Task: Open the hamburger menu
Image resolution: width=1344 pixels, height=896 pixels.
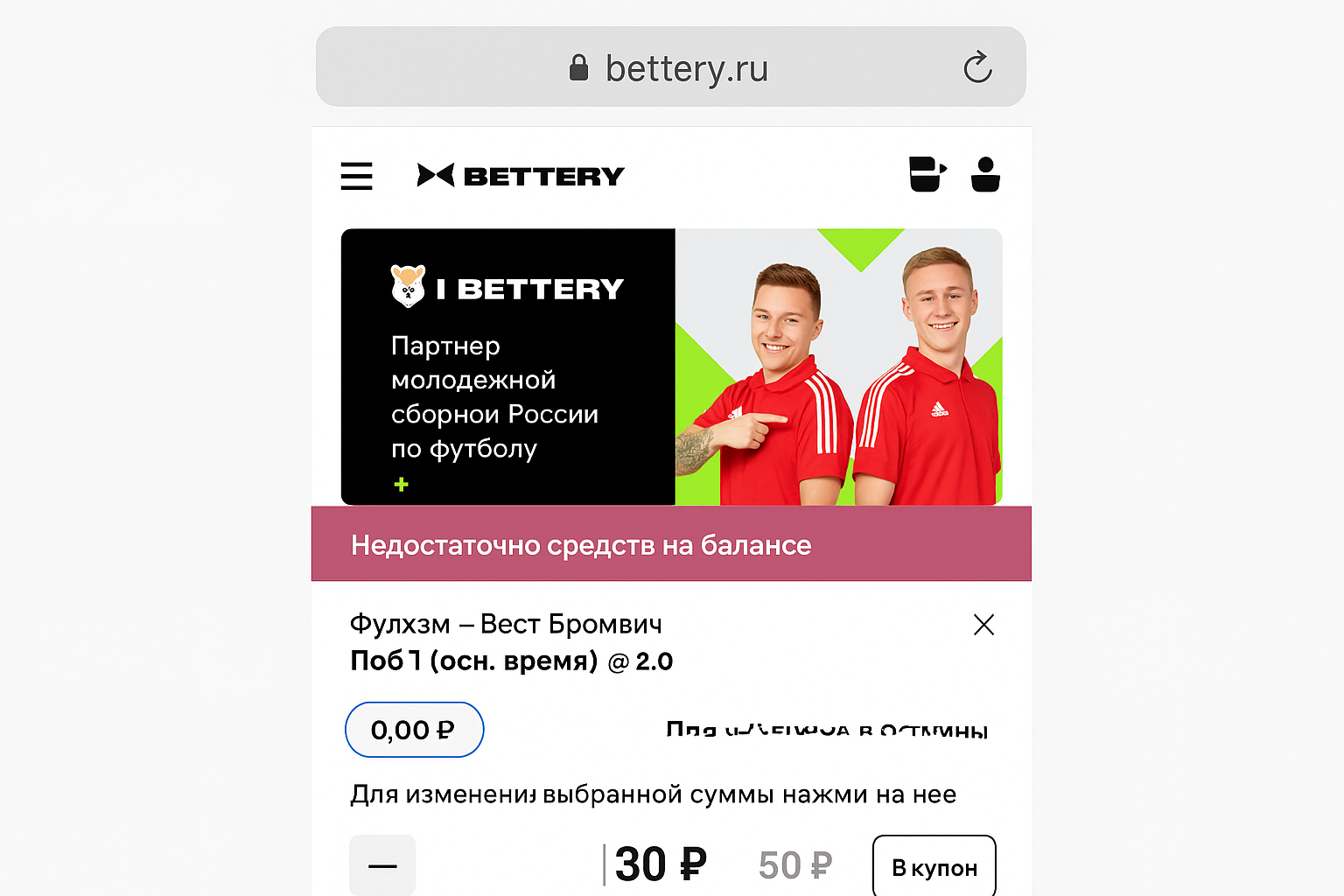Action: [356, 176]
